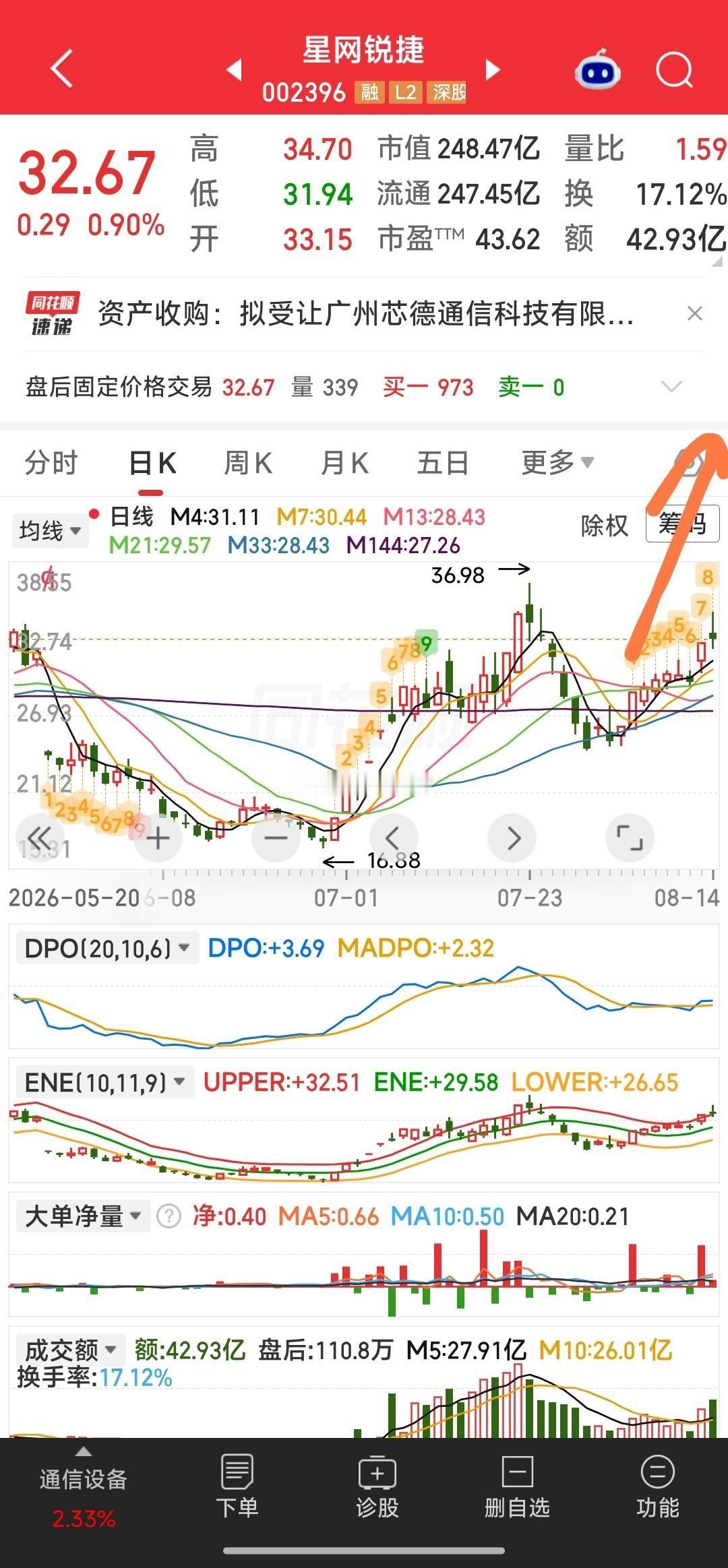Viewport: 728px width, 1568px height.
Task: Switch to the previous stock with left triangle
Action: tap(235, 69)
